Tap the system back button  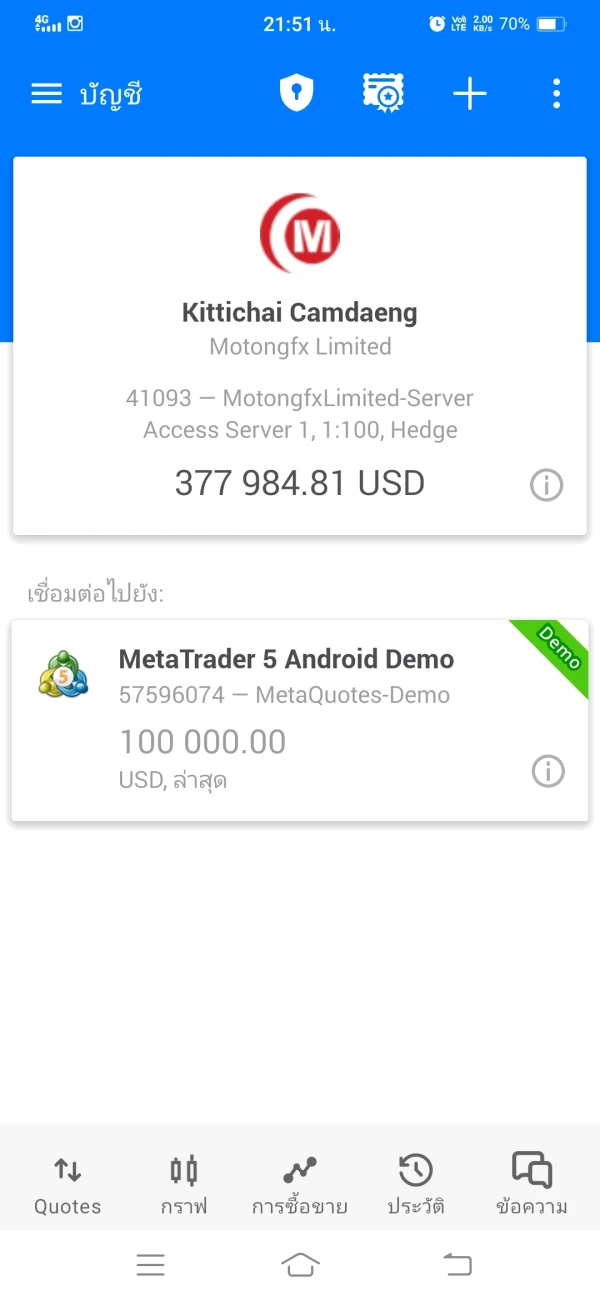[457, 1265]
